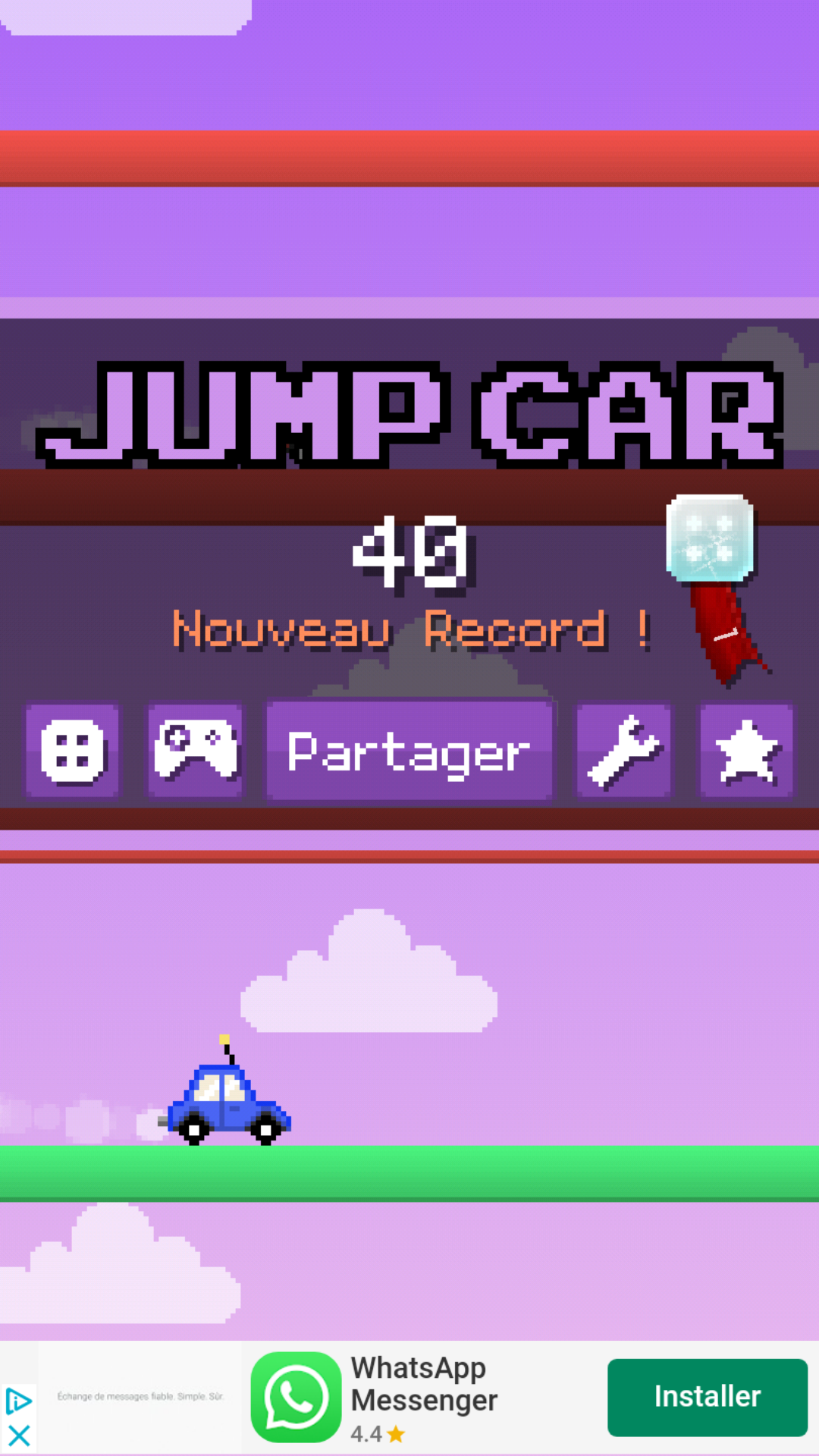Tap the Partager button

409,751
